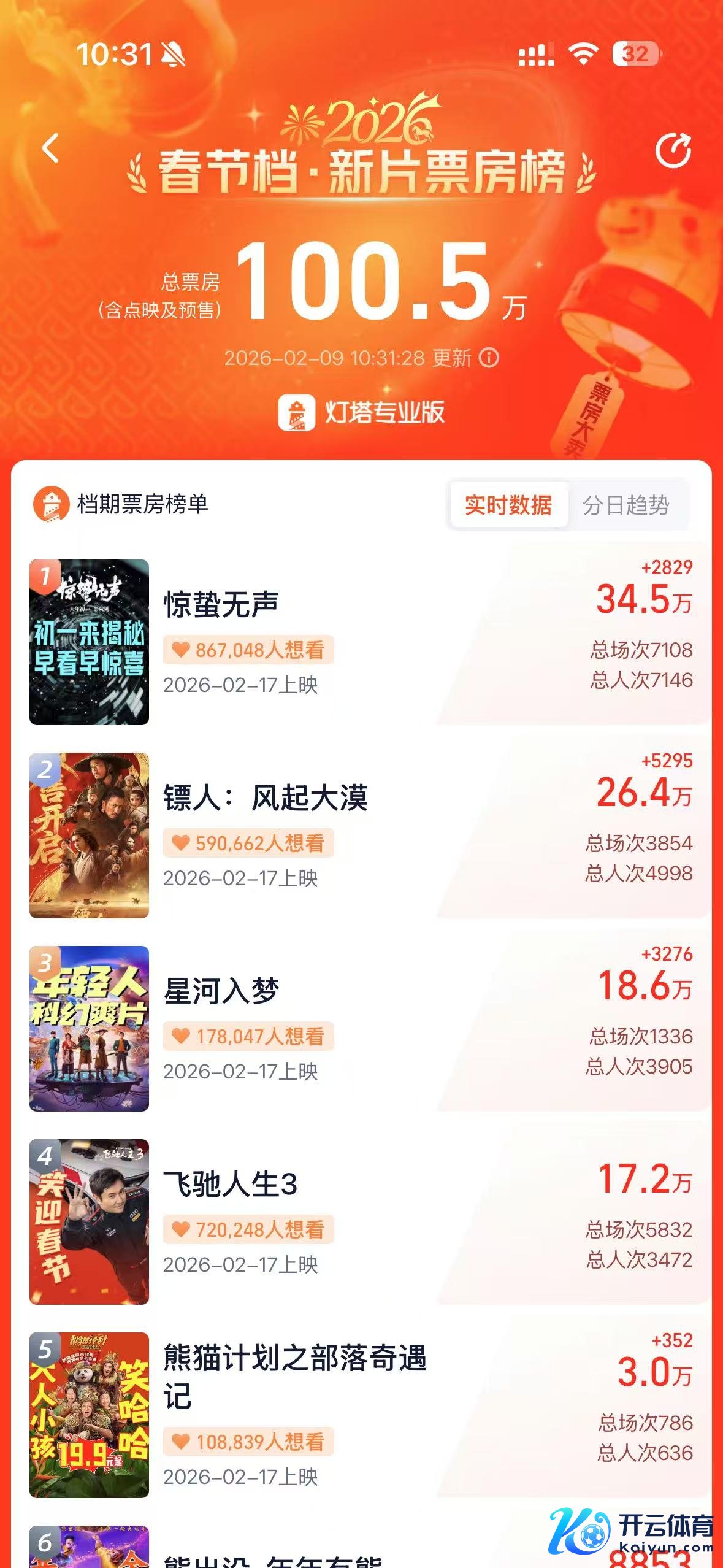
Task: Switch to the 分日趋势 tab
Action: click(625, 505)
